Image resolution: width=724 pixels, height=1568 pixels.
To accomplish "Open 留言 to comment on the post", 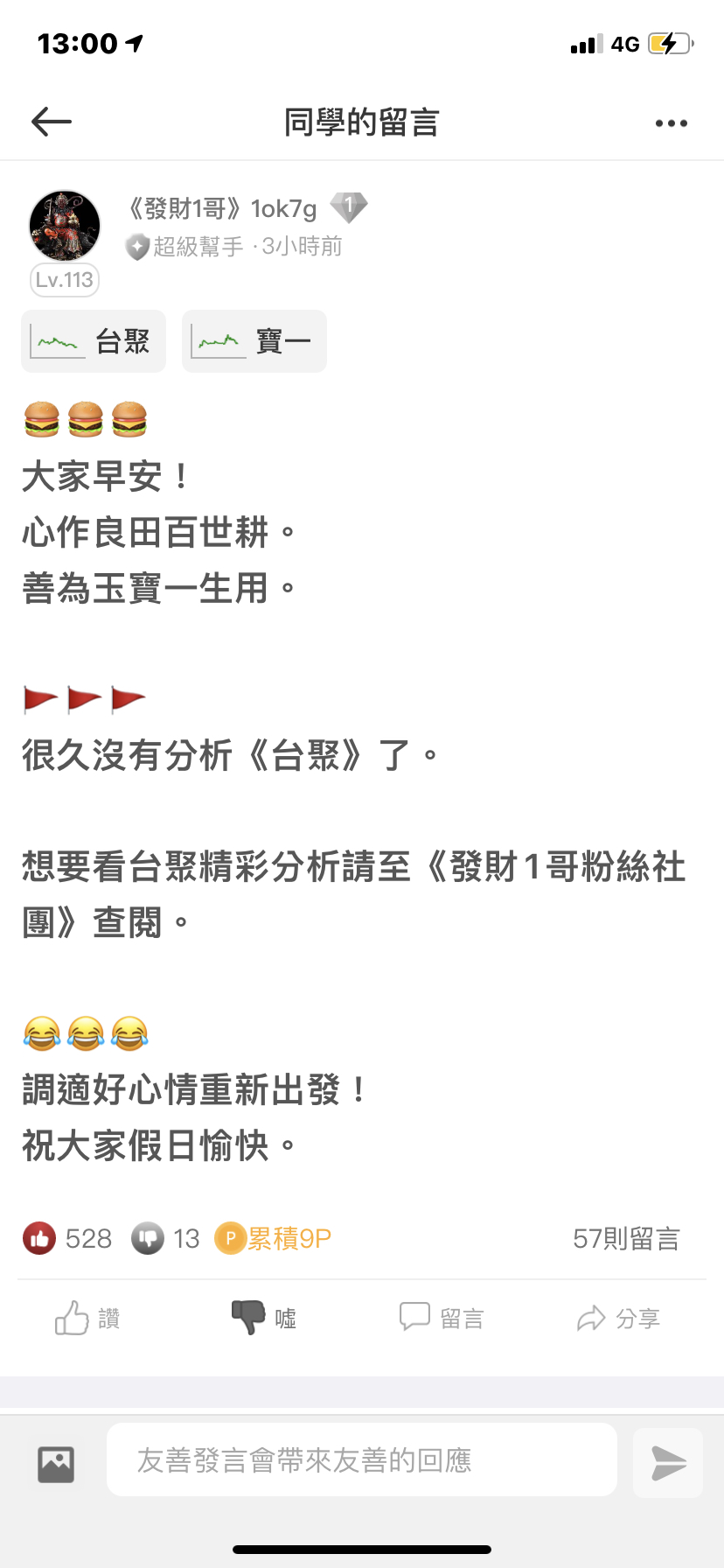I will (x=442, y=1318).
